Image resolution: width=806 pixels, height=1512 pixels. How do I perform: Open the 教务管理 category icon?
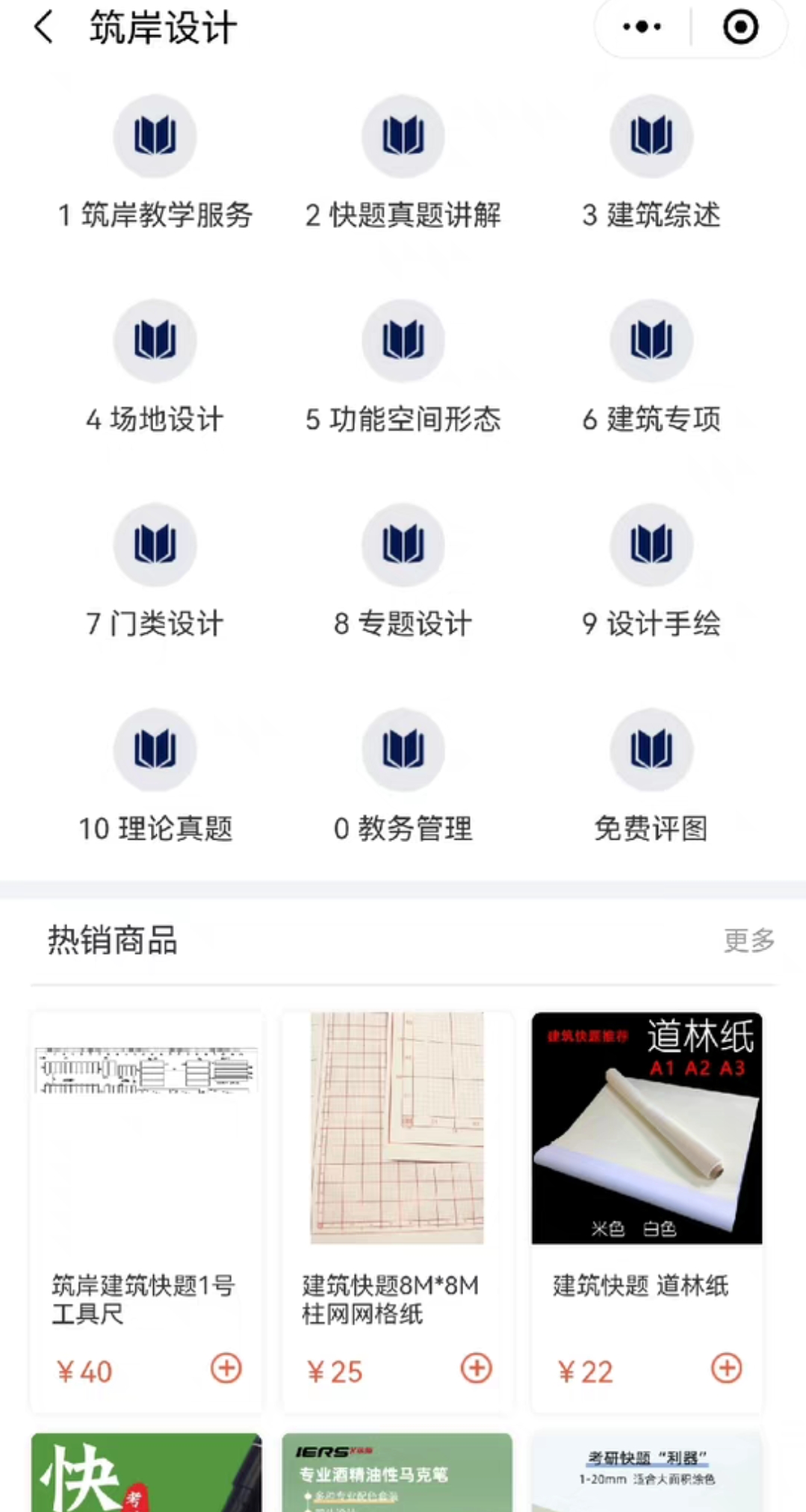pyautogui.click(x=403, y=750)
